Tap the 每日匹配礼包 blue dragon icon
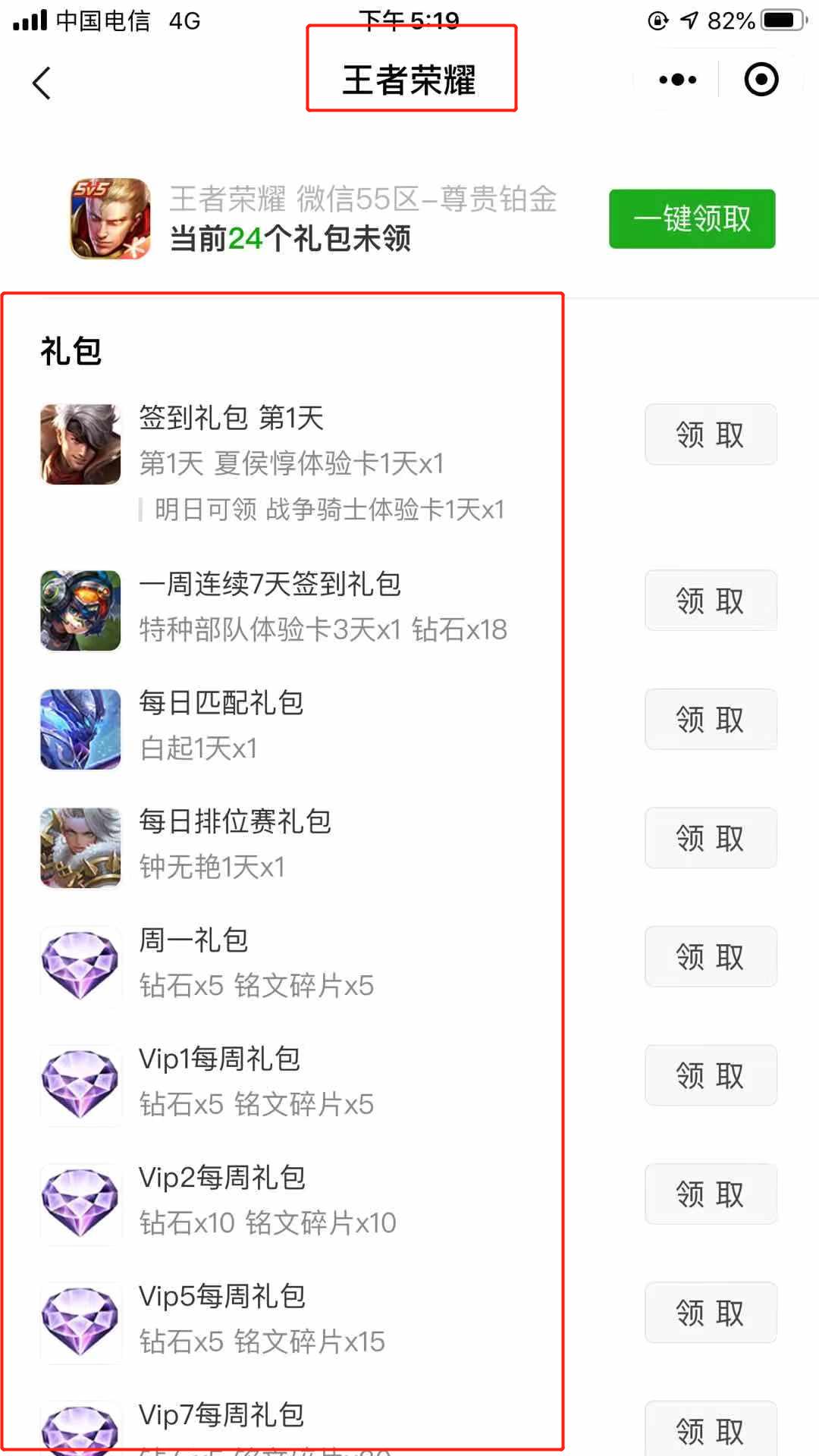This screenshot has height=1456, width=819. (x=80, y=730)
